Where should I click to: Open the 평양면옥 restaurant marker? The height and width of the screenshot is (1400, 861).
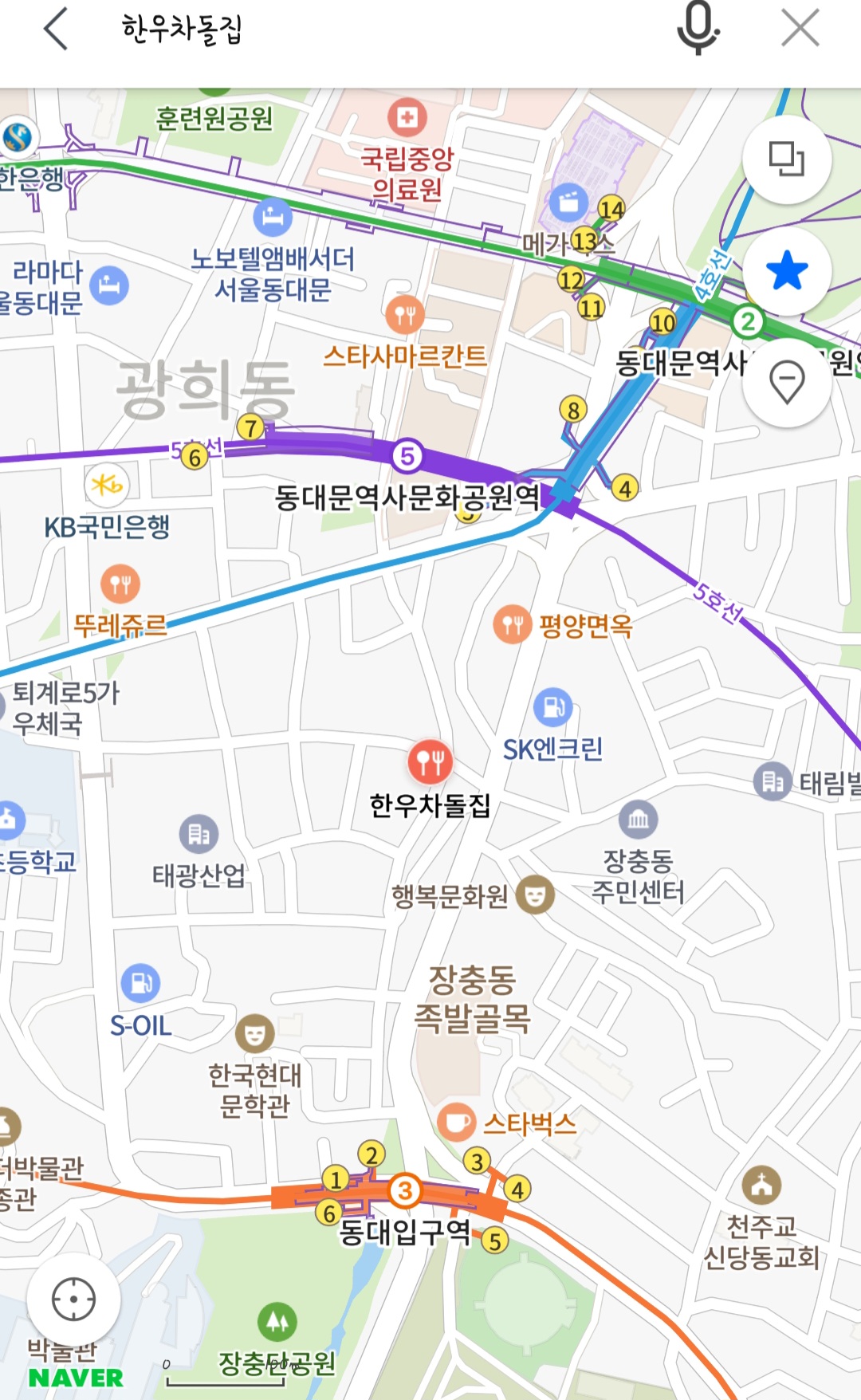point(513,624)
